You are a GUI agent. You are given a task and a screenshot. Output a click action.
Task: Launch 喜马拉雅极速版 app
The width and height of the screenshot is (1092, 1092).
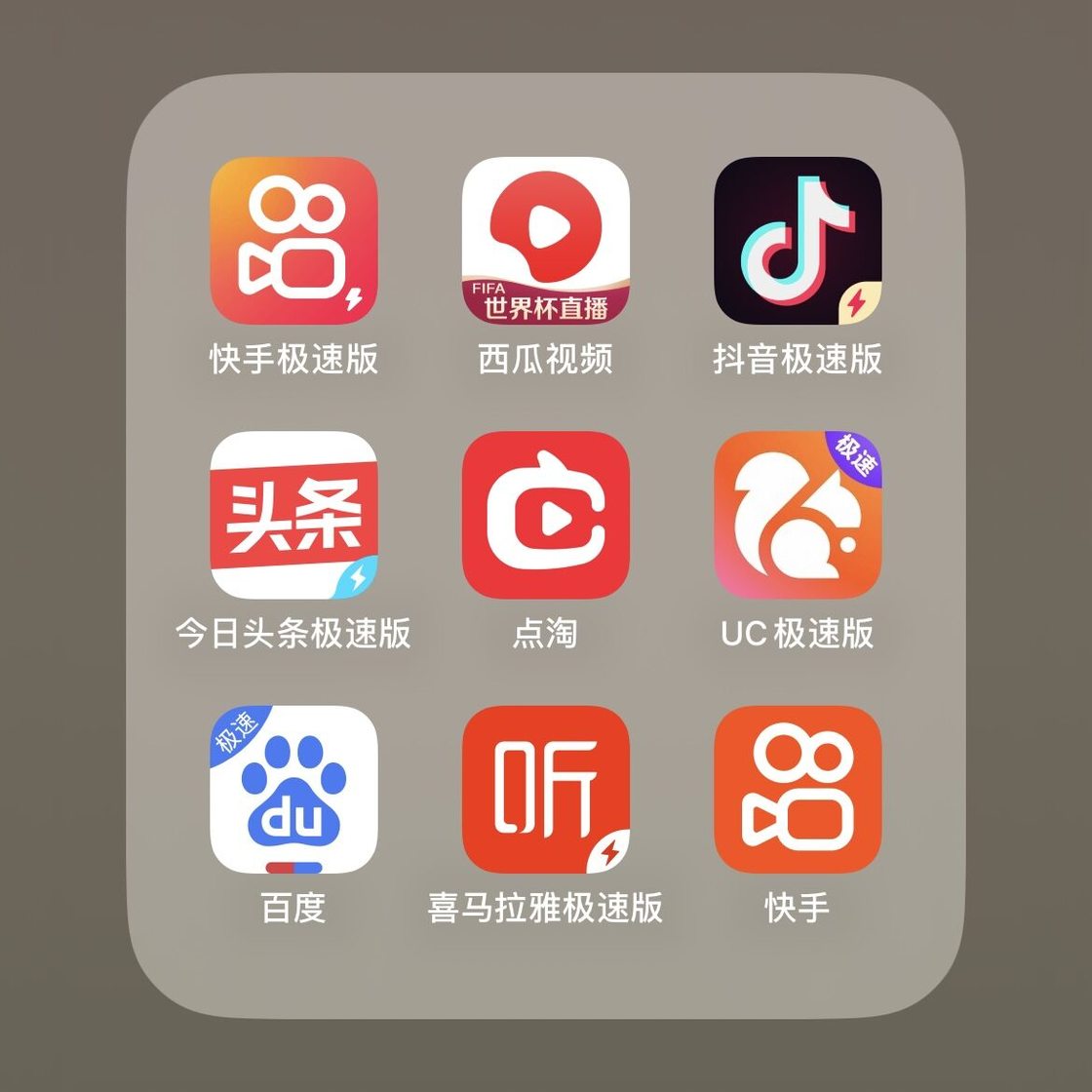[545, 790]
